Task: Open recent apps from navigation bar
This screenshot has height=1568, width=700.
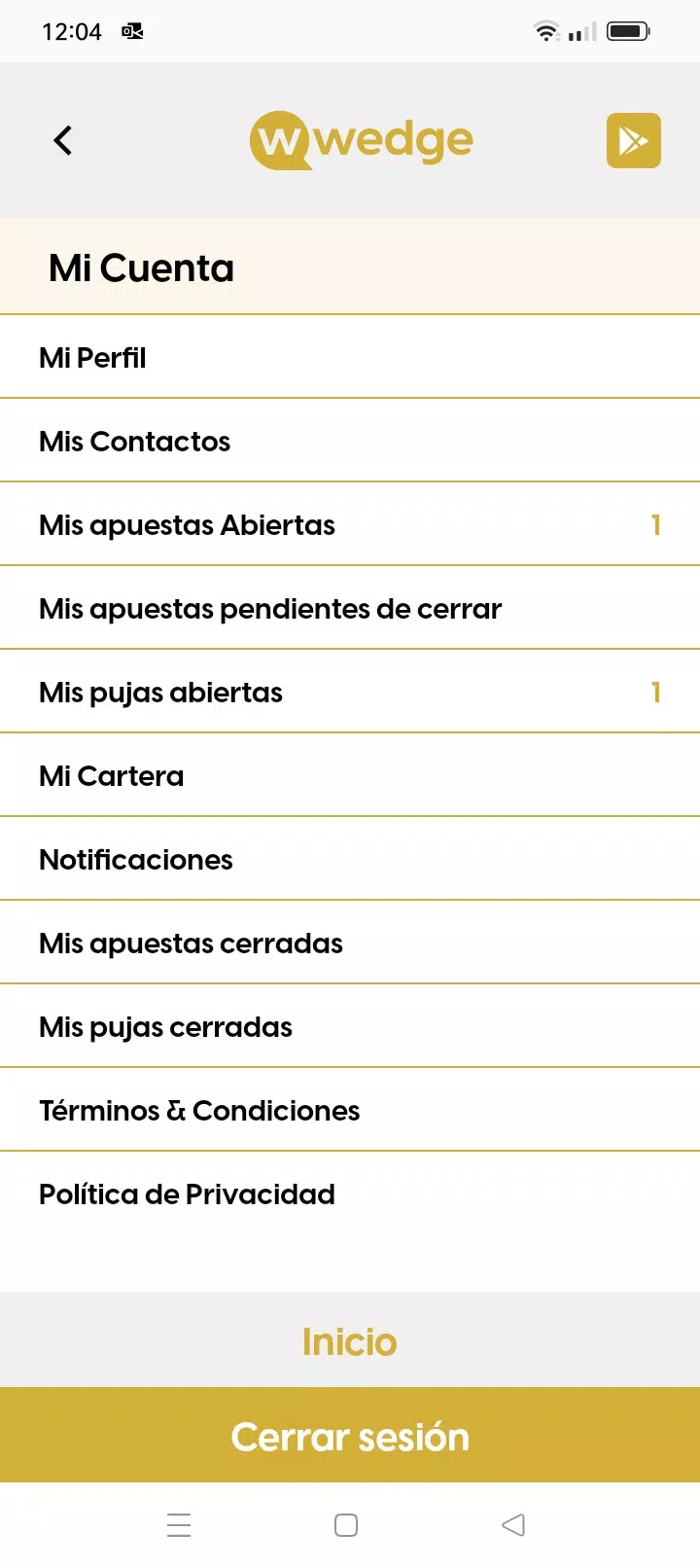Action: pyautogui.click(x=179, y=1524)
